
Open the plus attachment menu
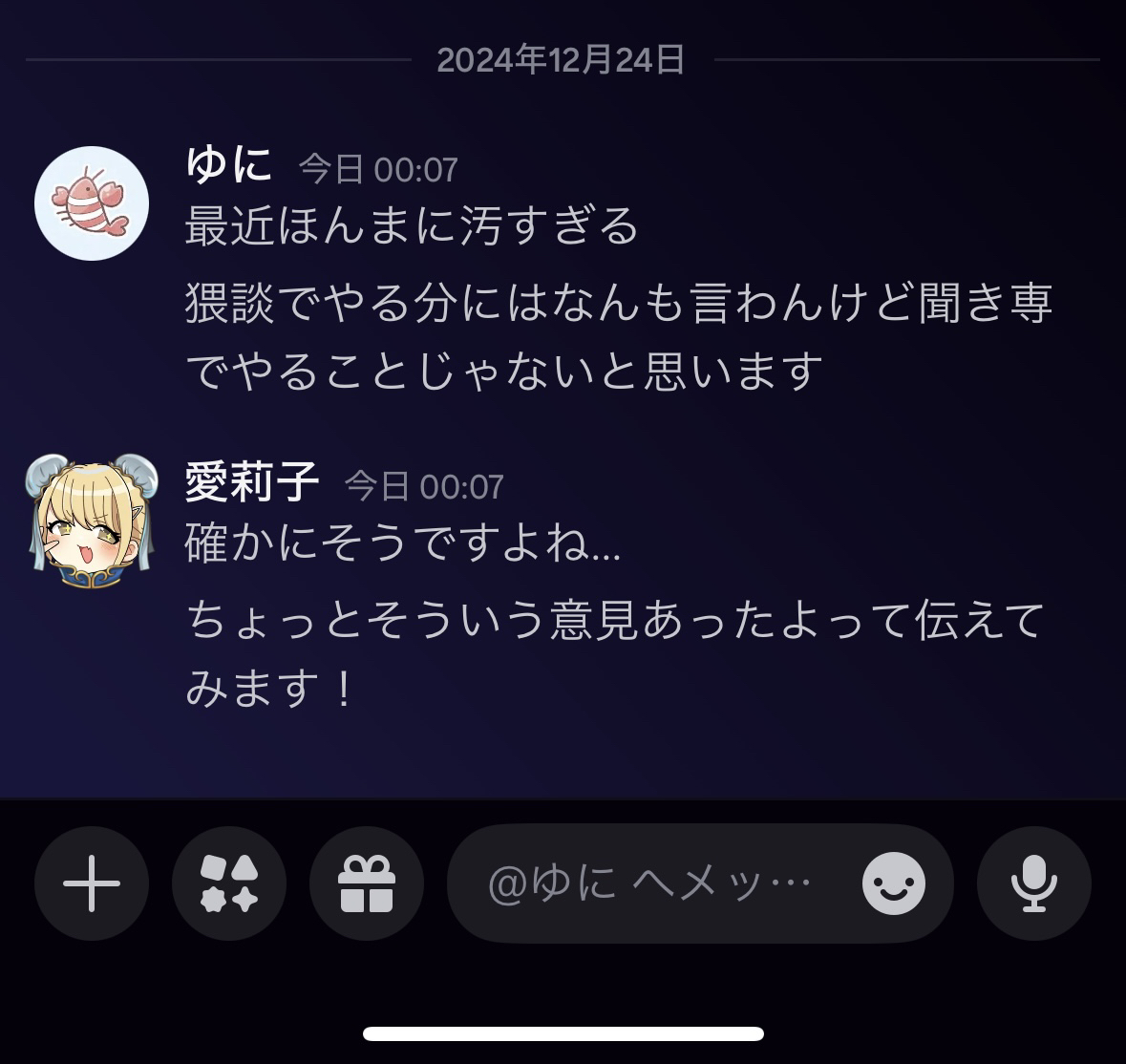[x=92, y=883]
